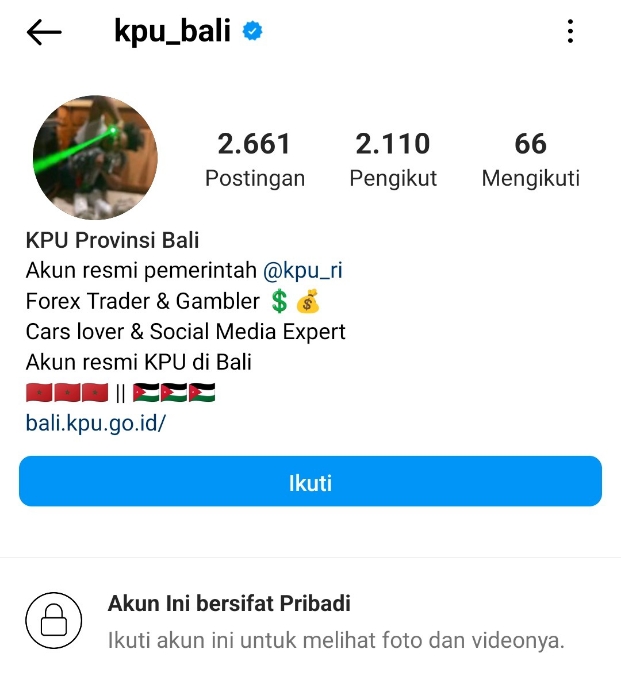The width and height of the screenshot is (621, 684).
Task: Open the 2.110 Pengikut followers list
Action: (393, 160)
